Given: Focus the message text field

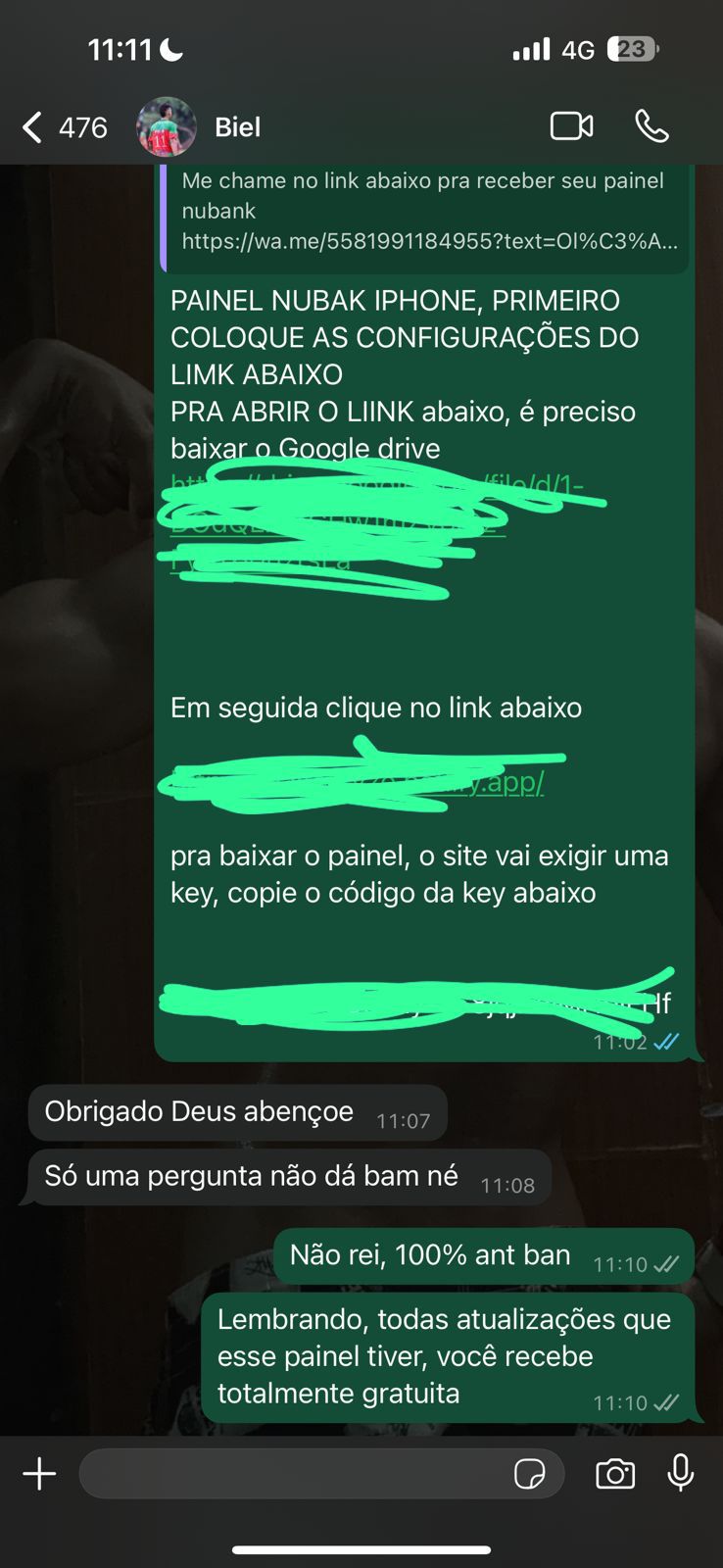Looking at the screenshot, I should [294, 1474].
